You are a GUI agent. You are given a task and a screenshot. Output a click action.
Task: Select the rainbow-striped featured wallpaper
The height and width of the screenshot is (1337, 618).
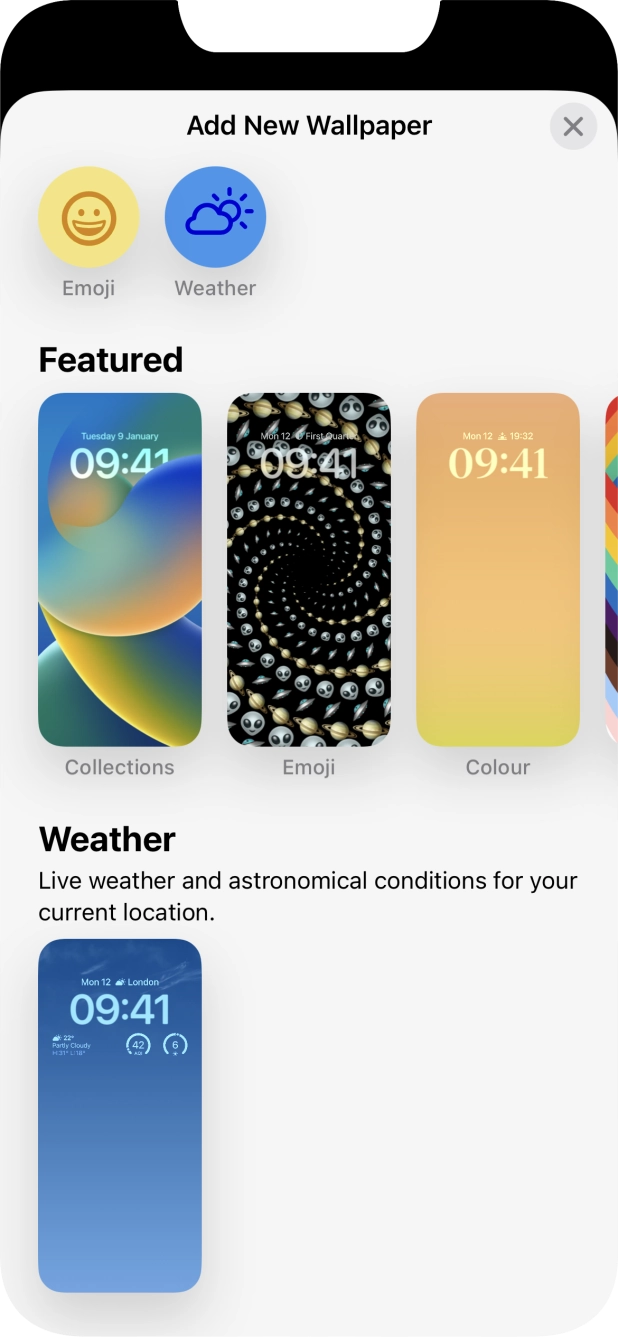click(611, 570)
